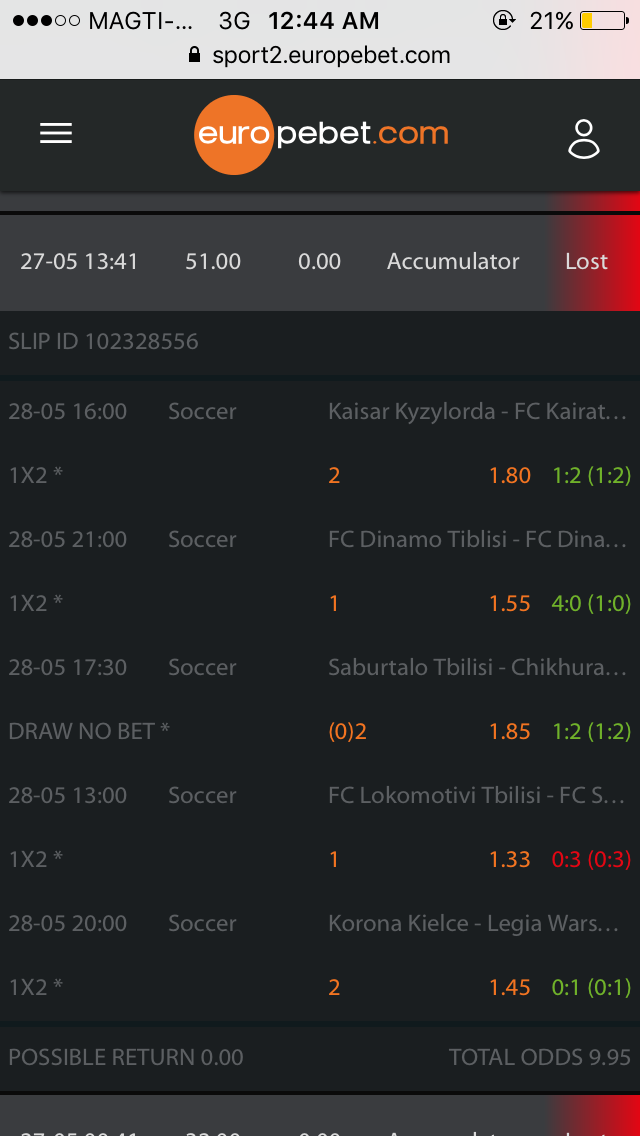
Task: Collapse the 27-05 13:41 accumulator slip
Action: pos(320,262)
